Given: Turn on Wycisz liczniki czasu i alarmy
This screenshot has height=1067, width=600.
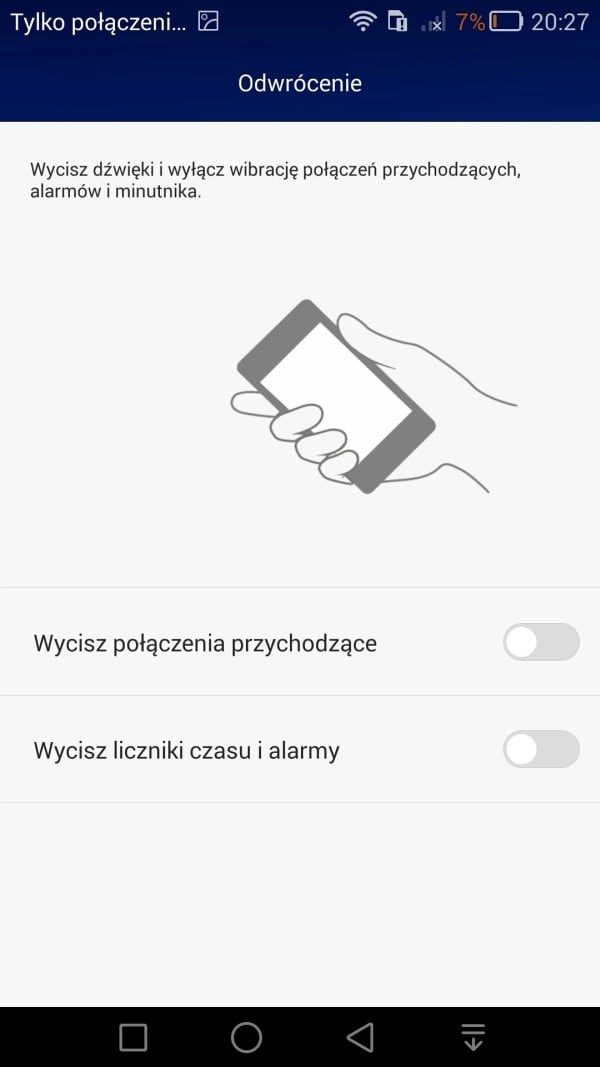Looking at the screenshot, I should 541,749.
